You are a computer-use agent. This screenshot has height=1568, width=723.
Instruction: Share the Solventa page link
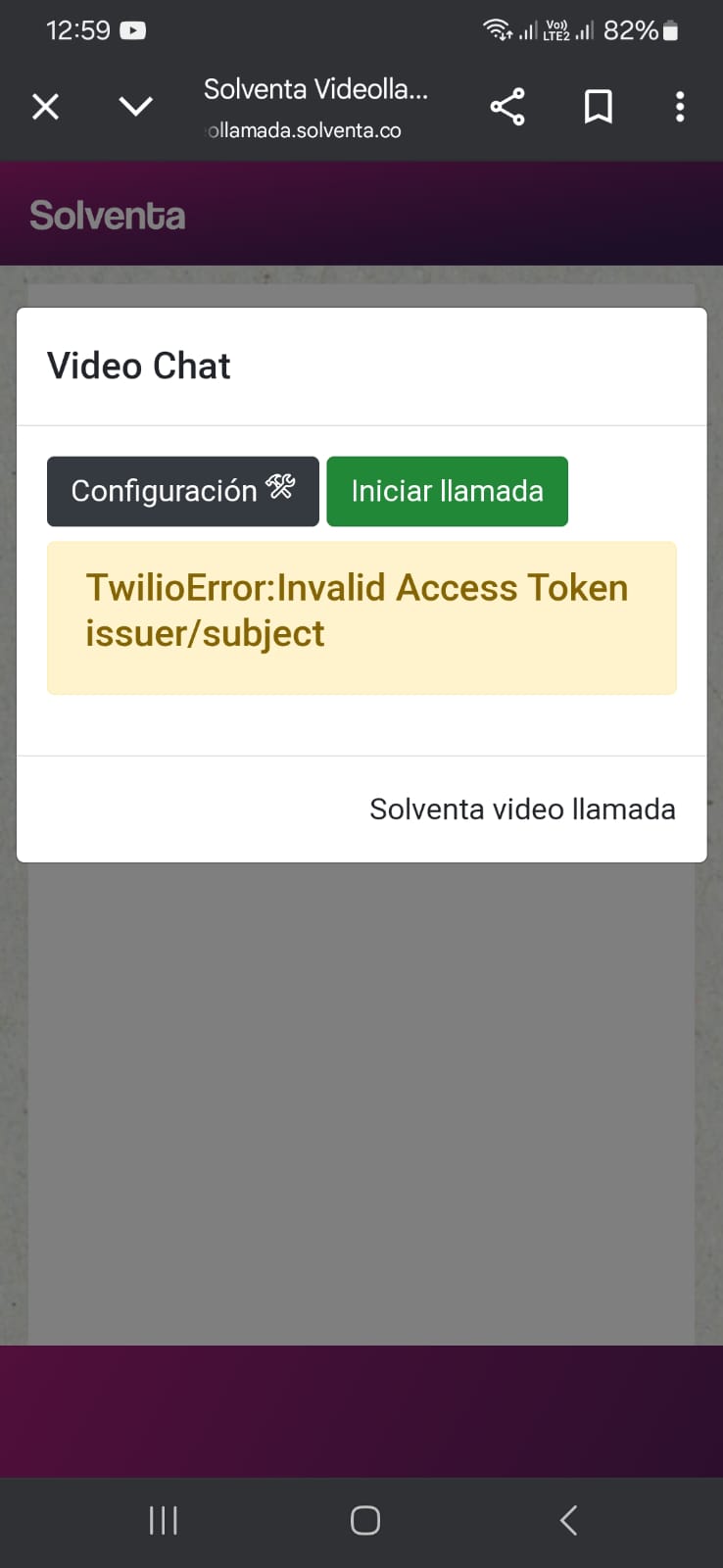tap(507, 106)
